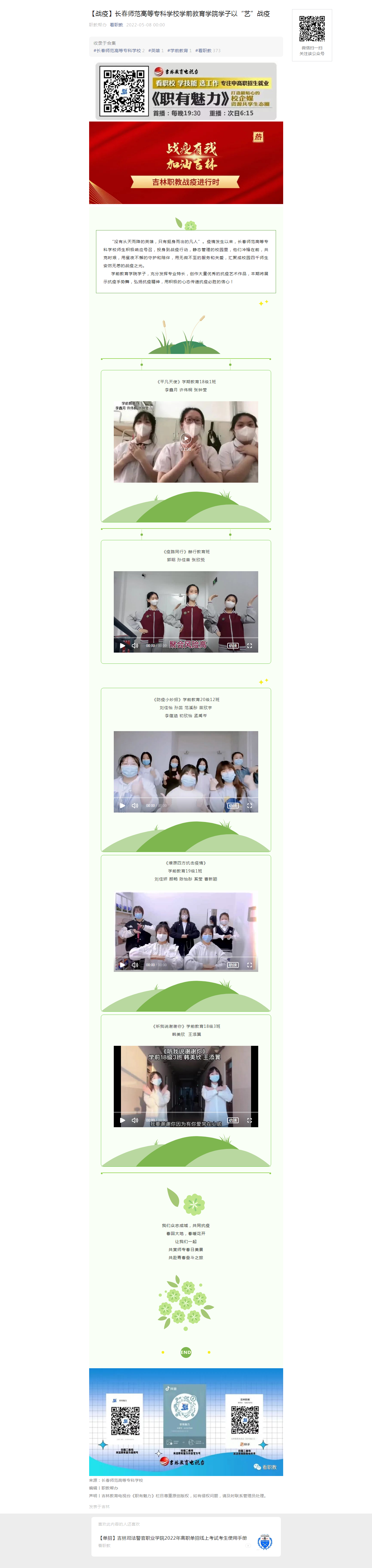Image resolution: width=372 pixels, height=1568 pixels.
Task: Enter fullscreen on 《防疫小妙招》 video
Action: pyautogui.click(x=250, y=805)
